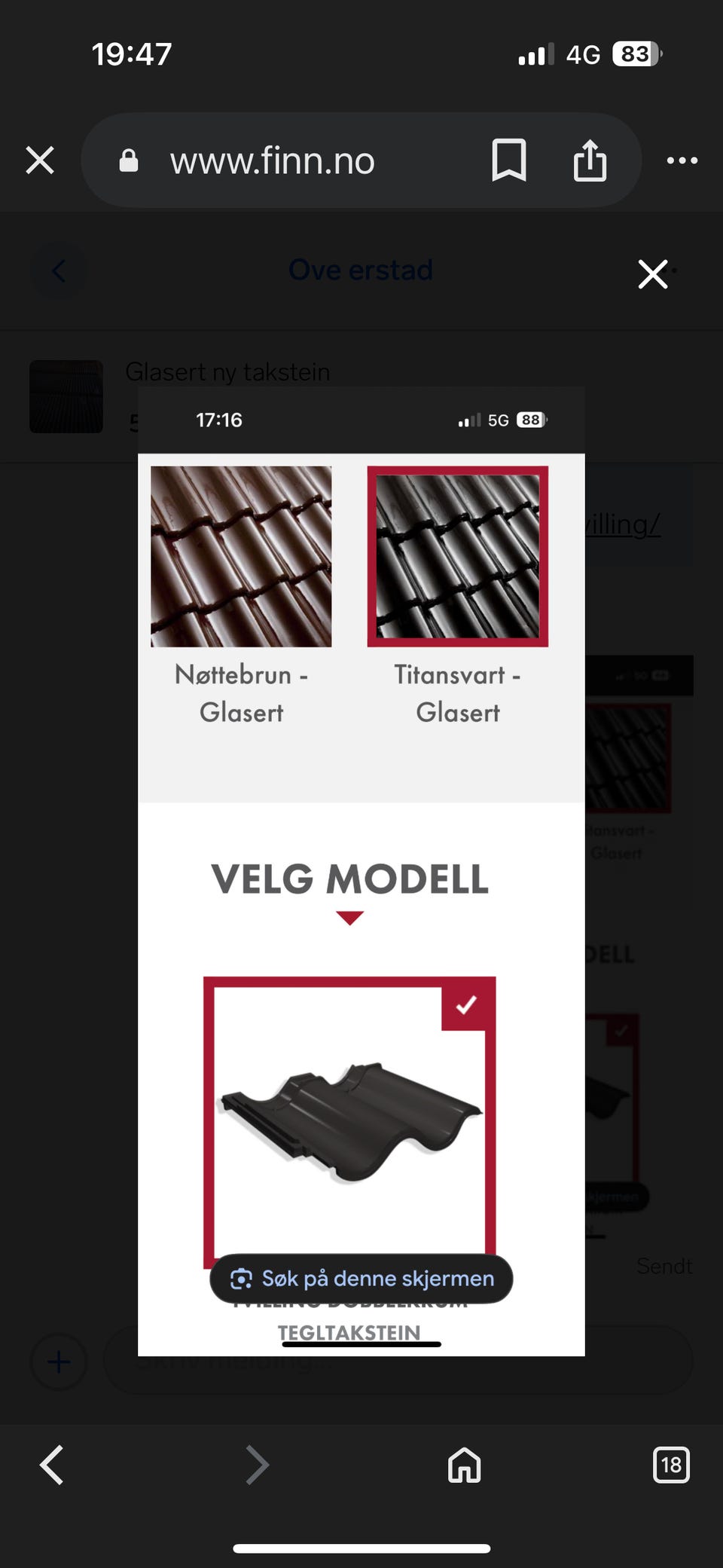723x1568 pixels.
Task: Open the browser bookmark icon
Action: pyautogui.click(x=508, y=160)
